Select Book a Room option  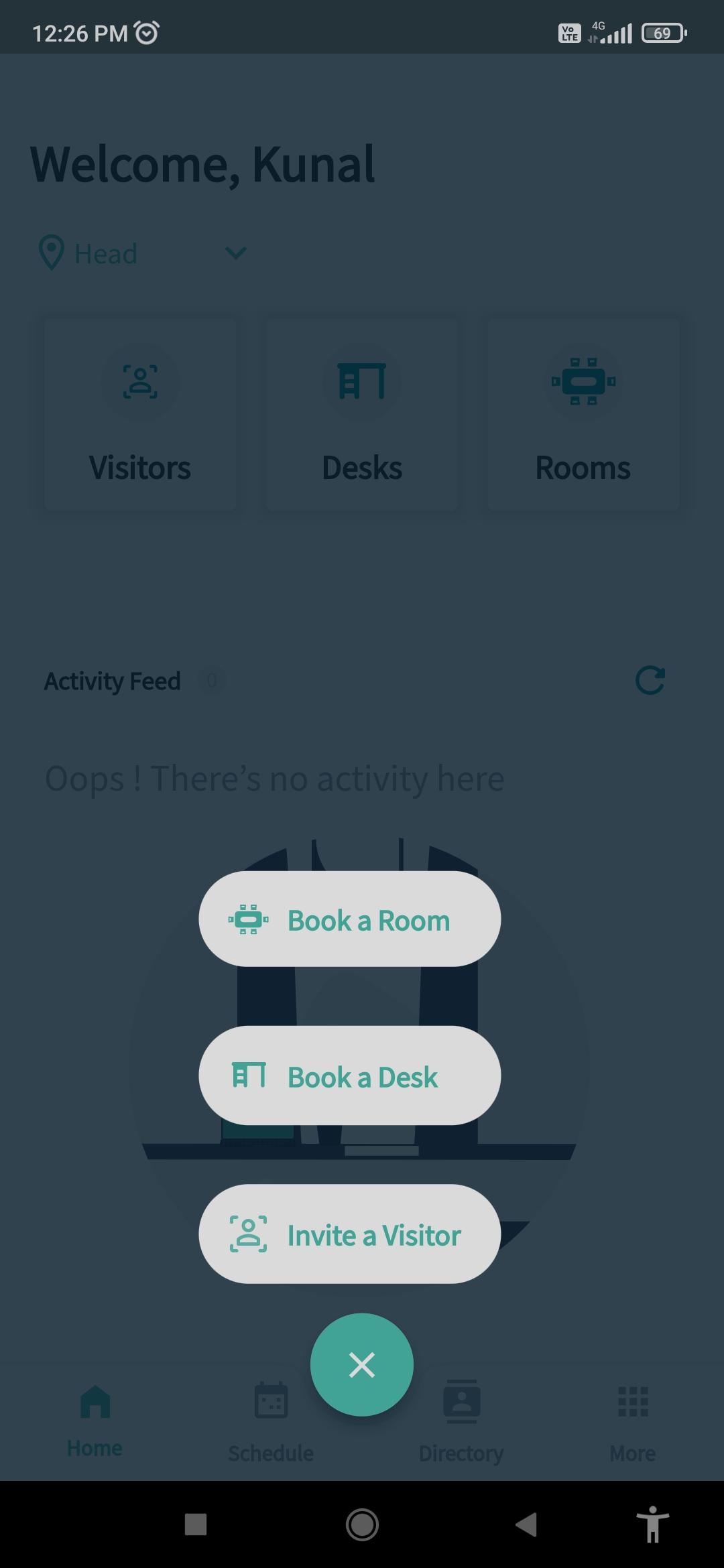click(349, 919)
